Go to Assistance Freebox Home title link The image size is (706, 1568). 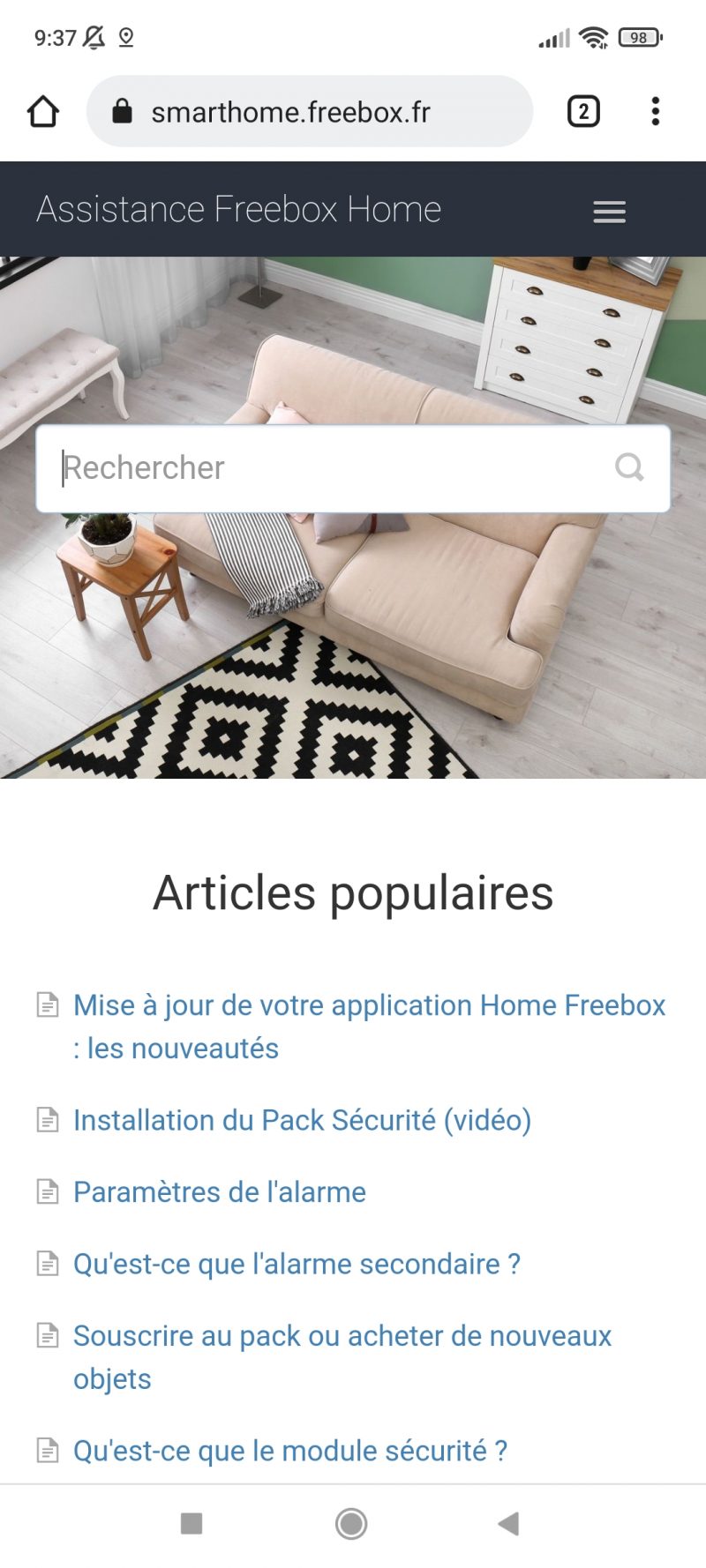pyautogui.click(x=238, y=210)
